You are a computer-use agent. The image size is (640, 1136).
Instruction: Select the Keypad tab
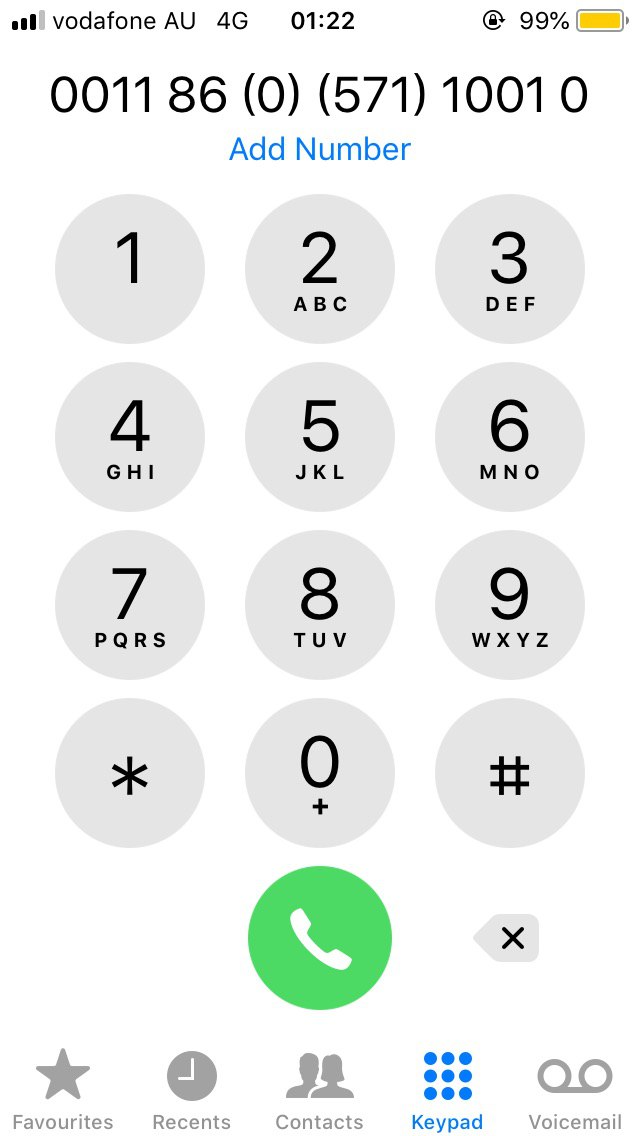447,1089
